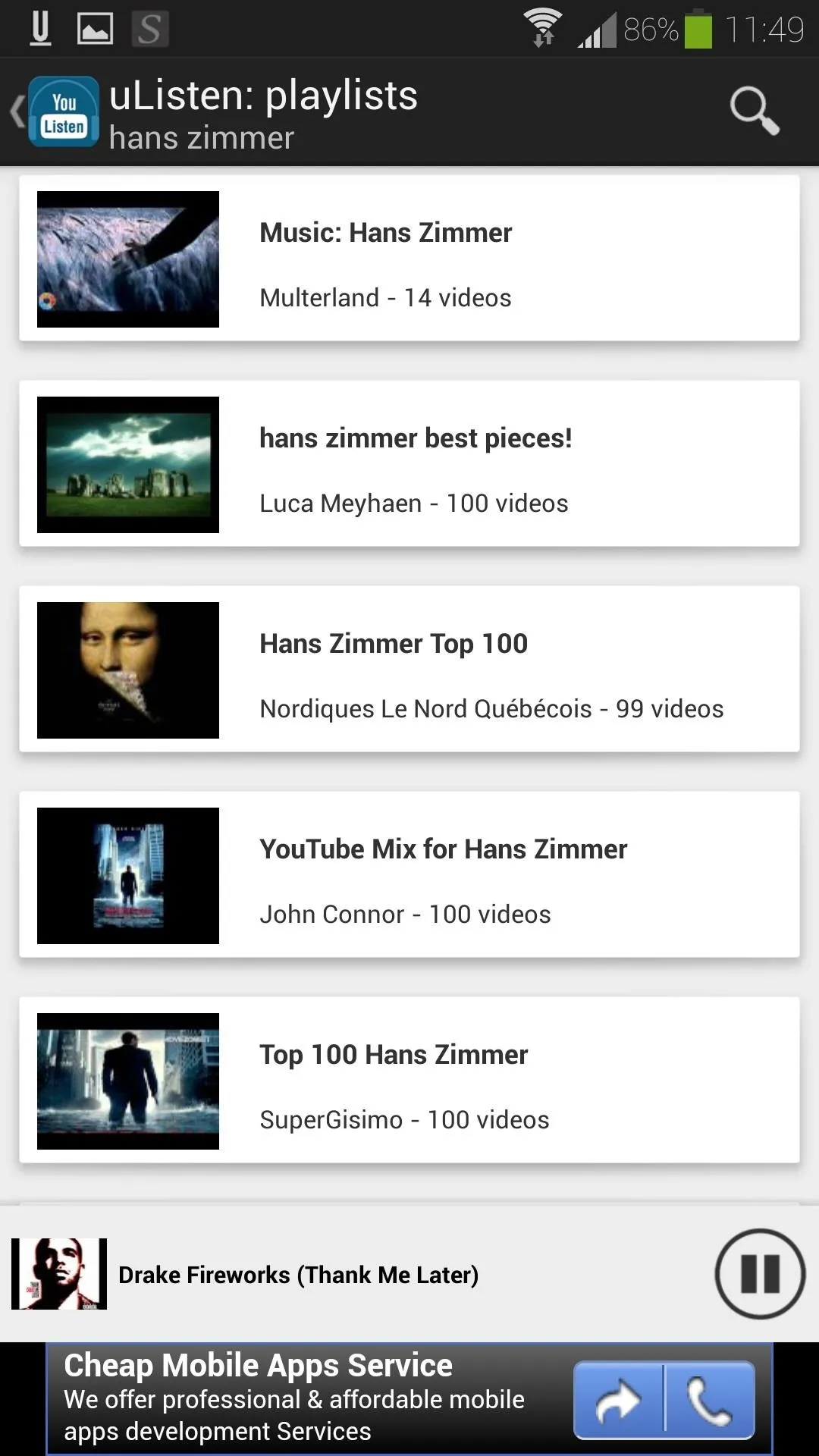Screen dimensions: 819x1456
Task: Open YouTube Mix for Hans Zimmer
Action: (x=409, y=875)
